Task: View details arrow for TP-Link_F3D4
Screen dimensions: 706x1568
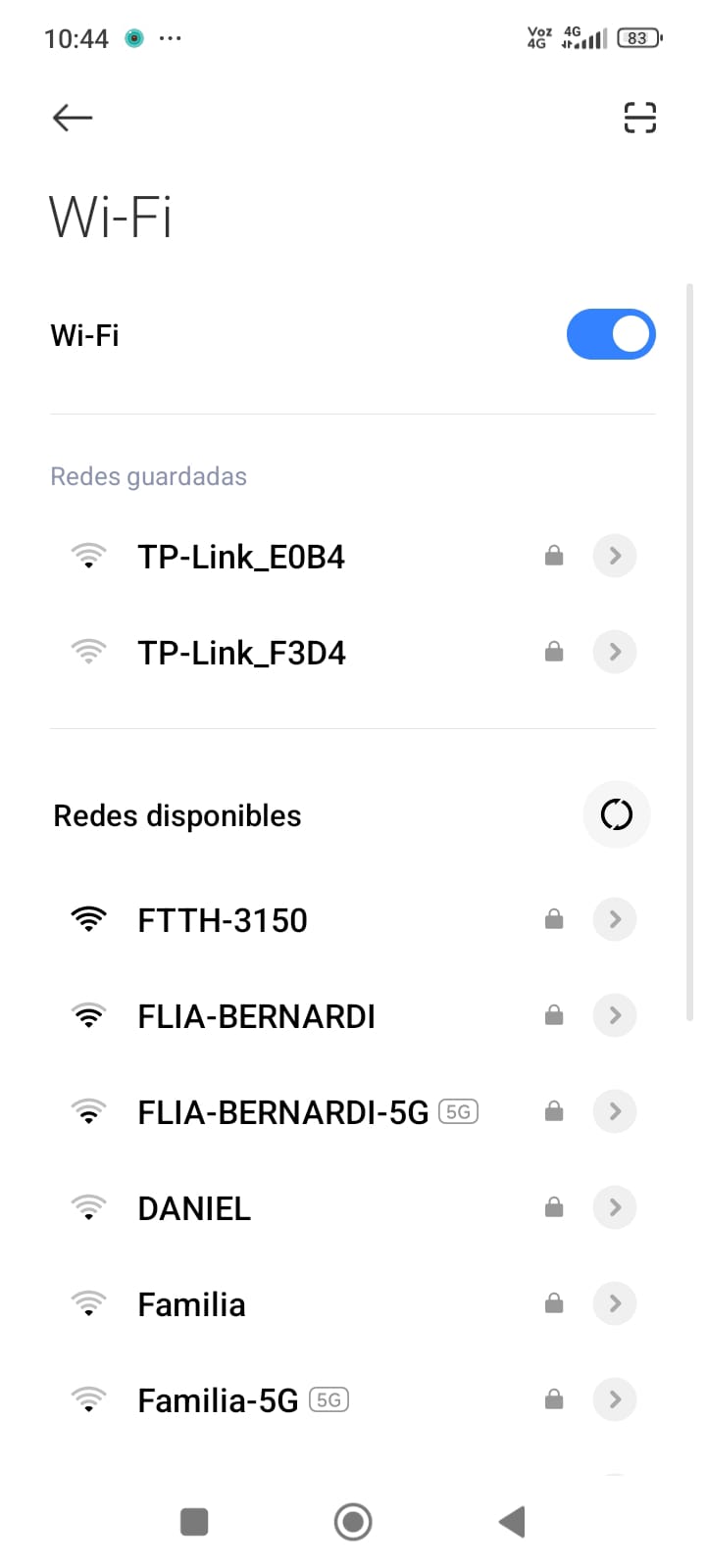Action: pos(615,653)
